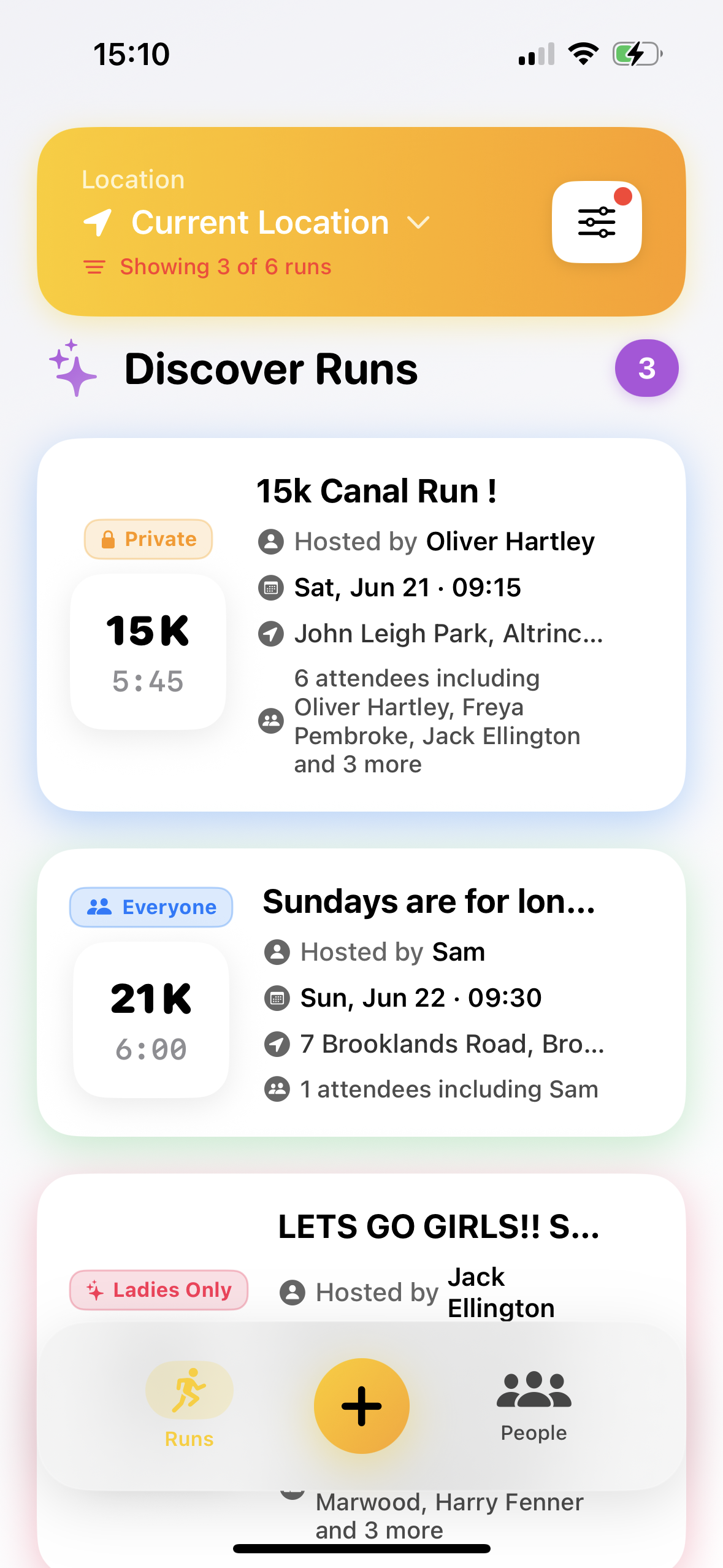Expand the truncated Sundays are for long runs title
The height and width of the screenshot is (1568, 723).
(x=429, y=901)
